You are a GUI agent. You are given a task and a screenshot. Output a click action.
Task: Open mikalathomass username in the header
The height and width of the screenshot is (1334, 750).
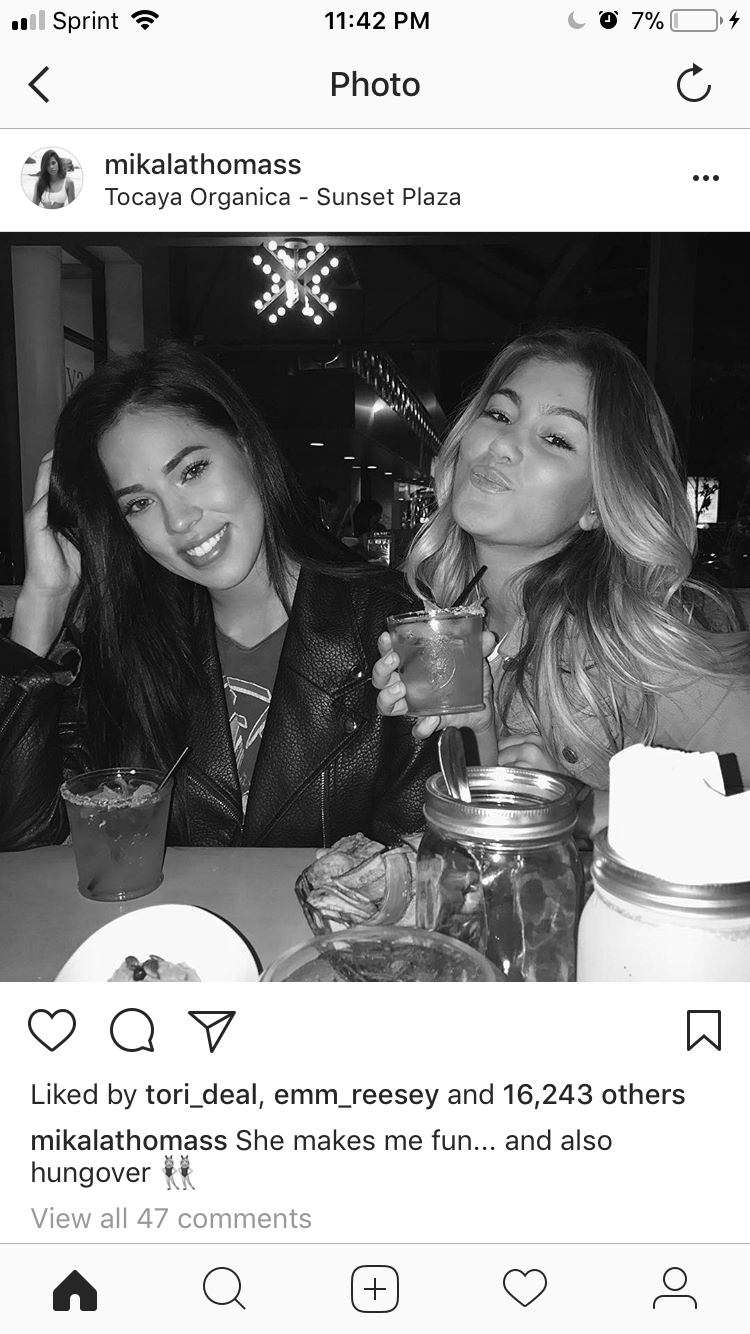pyautogui.click(x=203, y=165)
